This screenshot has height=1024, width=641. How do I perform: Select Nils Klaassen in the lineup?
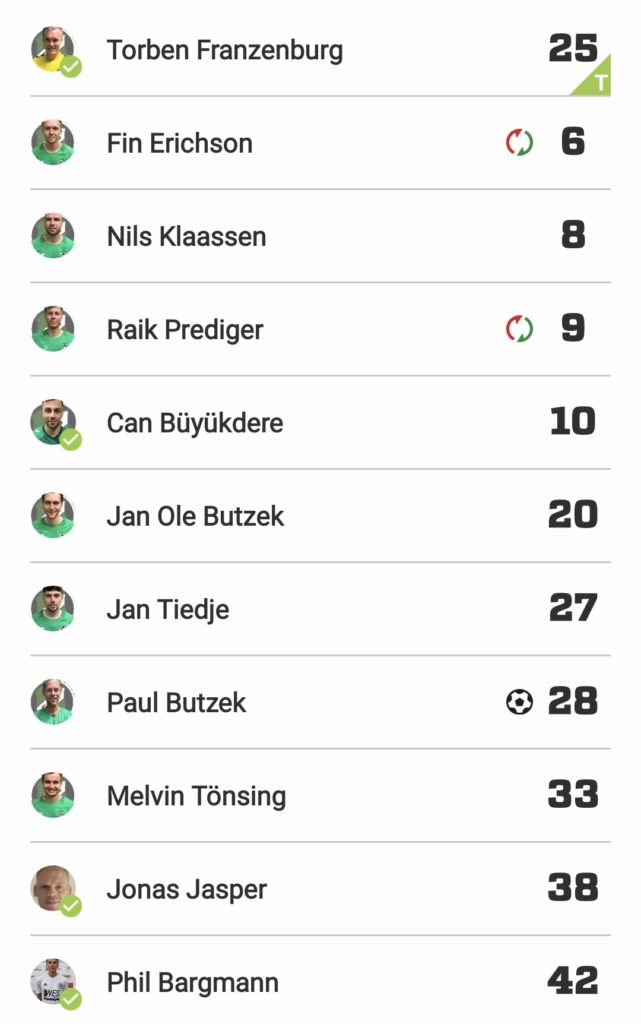[x=186, y=237]
